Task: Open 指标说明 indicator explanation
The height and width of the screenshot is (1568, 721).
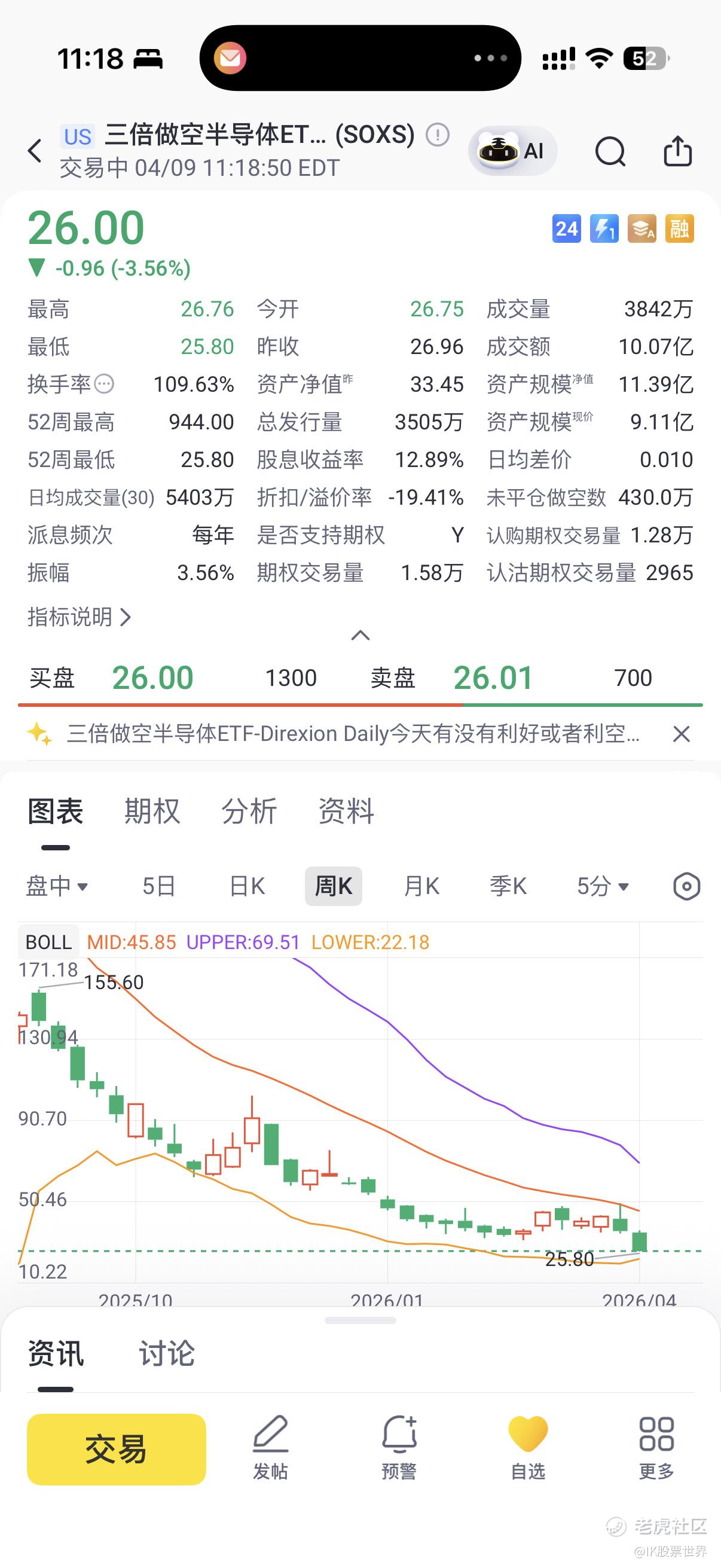Action: tap(79, 617)
